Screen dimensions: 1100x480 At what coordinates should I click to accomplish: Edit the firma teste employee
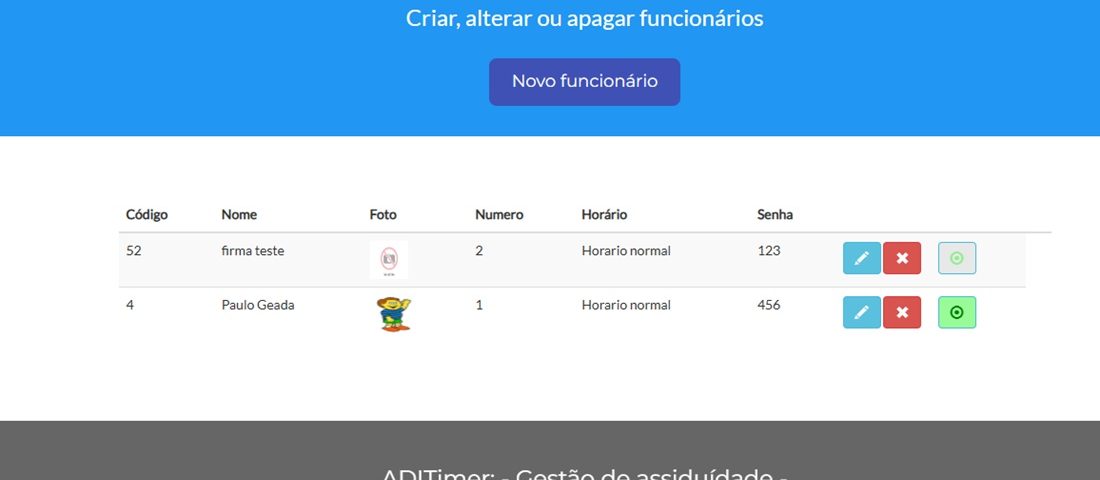pos(862,259)
